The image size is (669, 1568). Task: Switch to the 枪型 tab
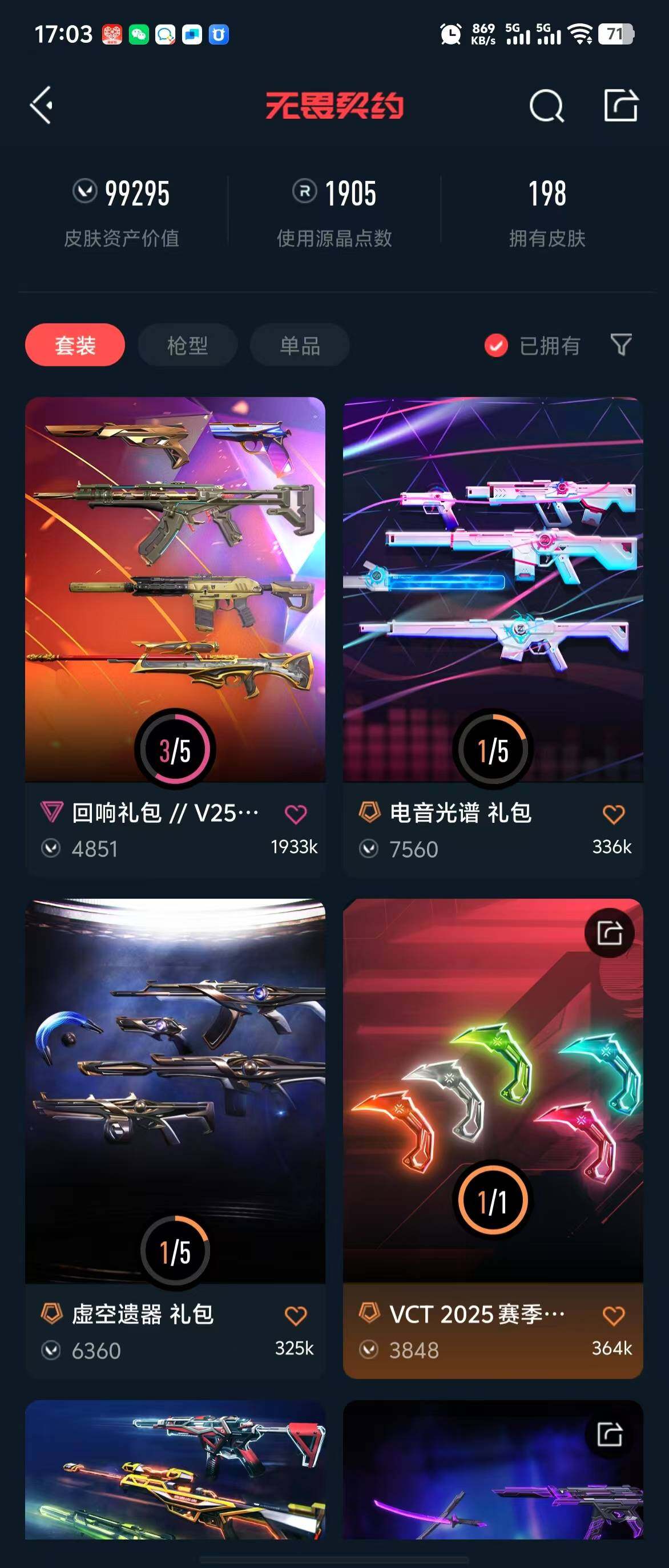[x=187, y=345]
